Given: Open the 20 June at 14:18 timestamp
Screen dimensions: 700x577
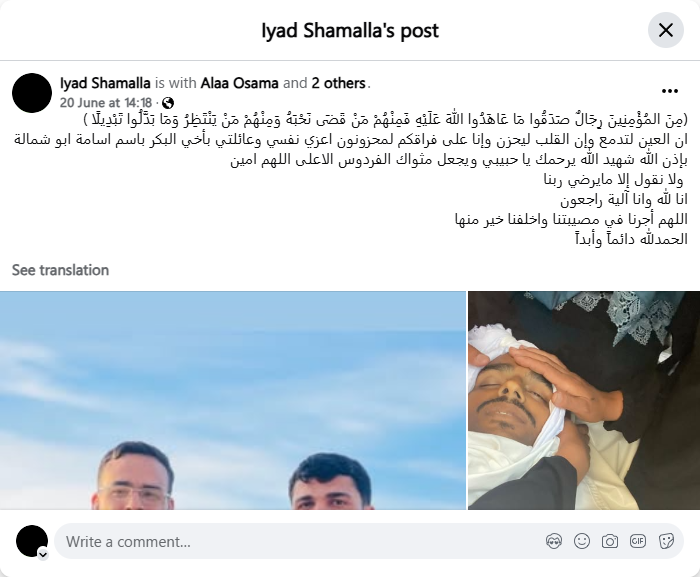Looking at the screenshot, I should (105, 102).
